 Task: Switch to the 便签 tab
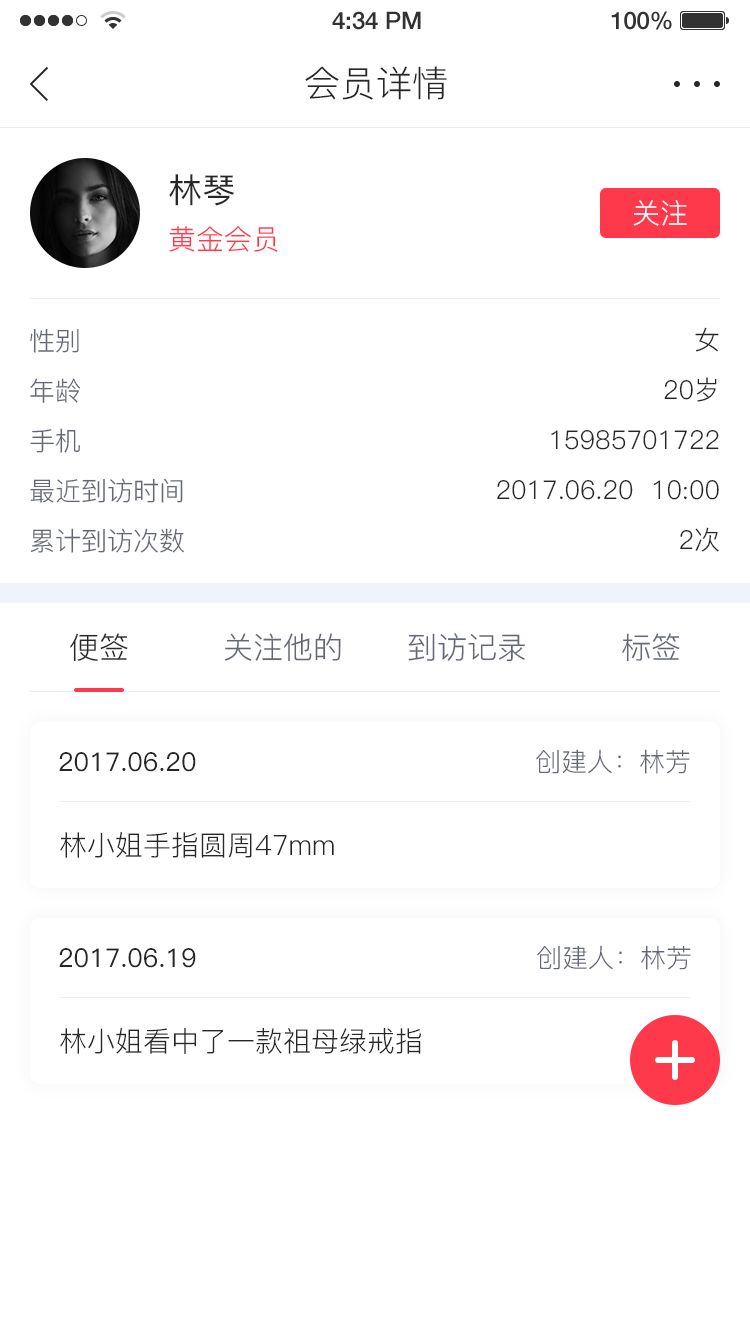(99, 648)
